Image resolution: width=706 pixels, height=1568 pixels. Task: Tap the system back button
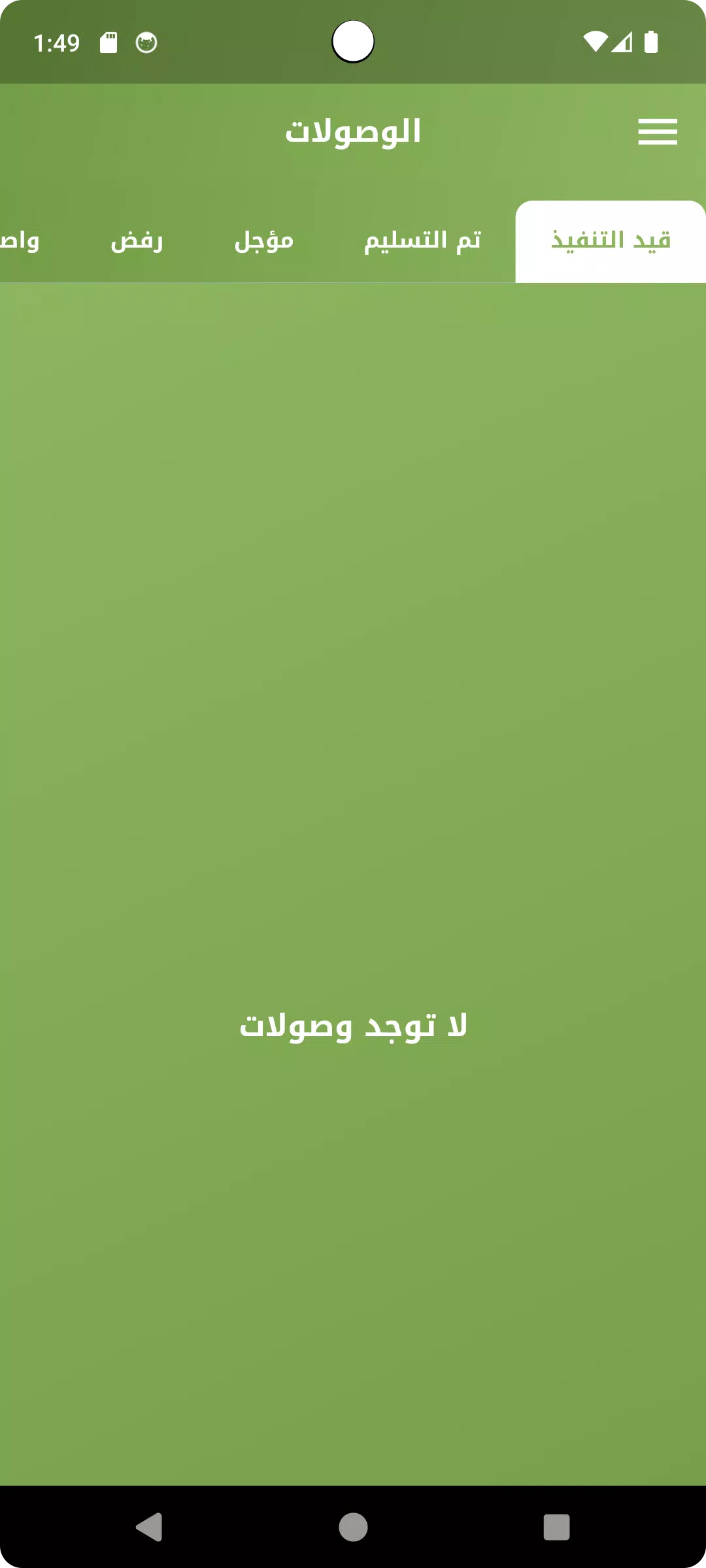pos(150,1527)
